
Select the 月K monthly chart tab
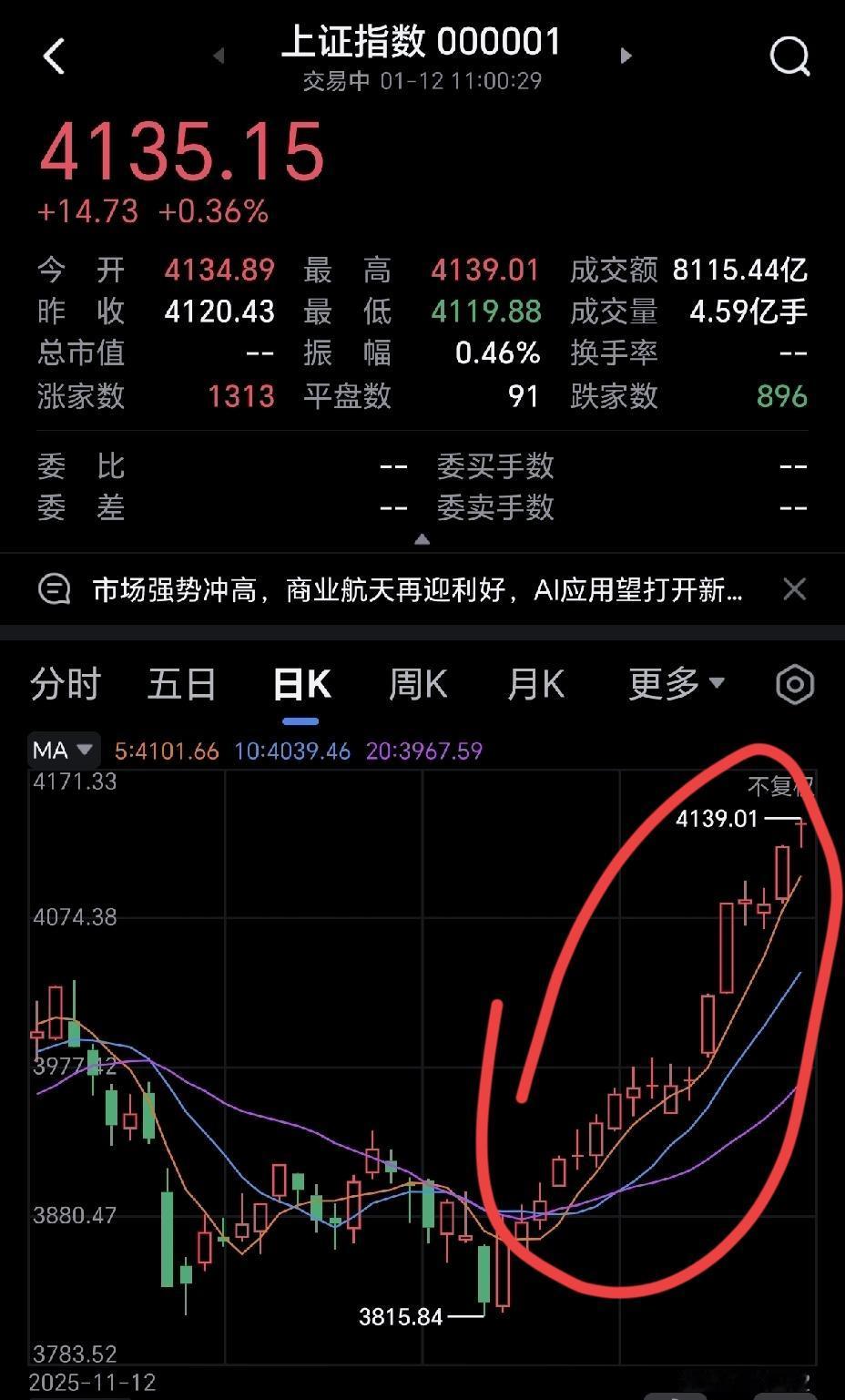534,684
